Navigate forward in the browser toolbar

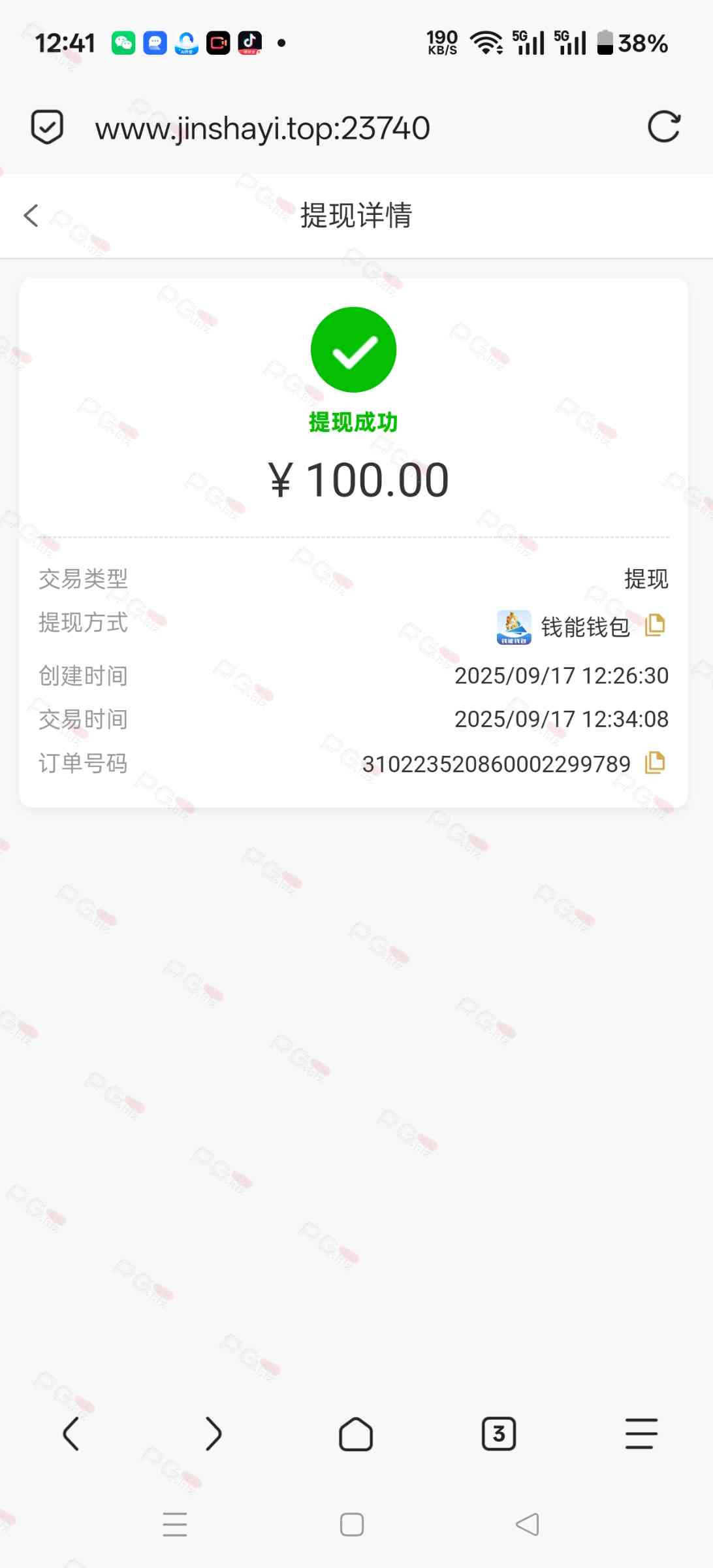click(214, 1434)
